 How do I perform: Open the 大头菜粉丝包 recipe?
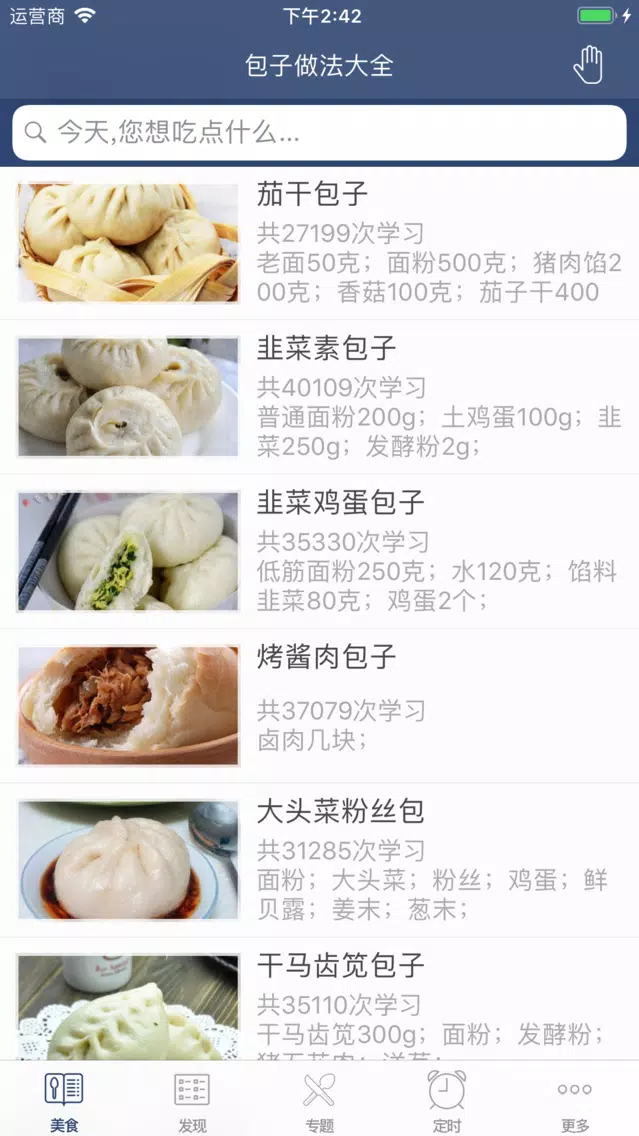point(320,860)
